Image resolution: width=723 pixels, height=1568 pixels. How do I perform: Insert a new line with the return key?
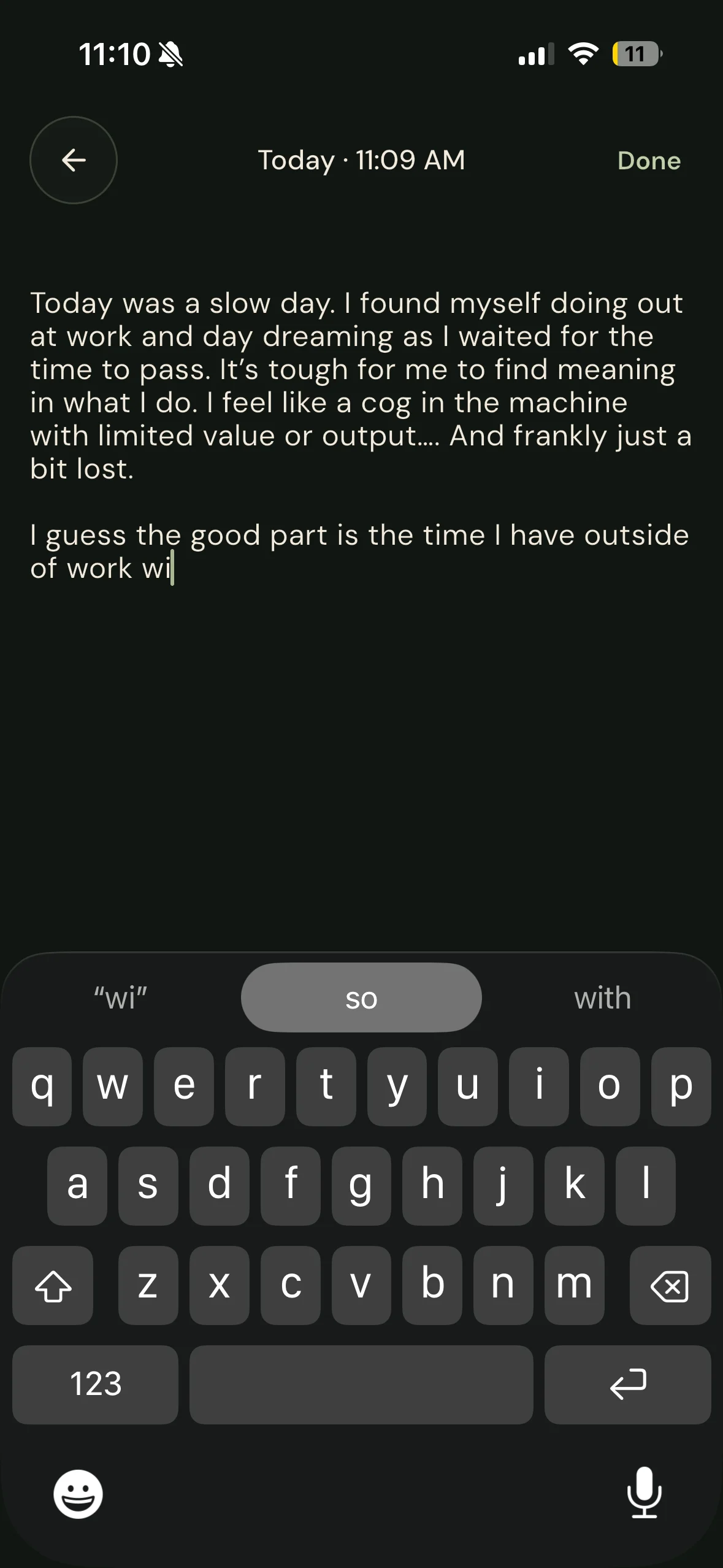pyautogui.click(x=627, y=1385)
